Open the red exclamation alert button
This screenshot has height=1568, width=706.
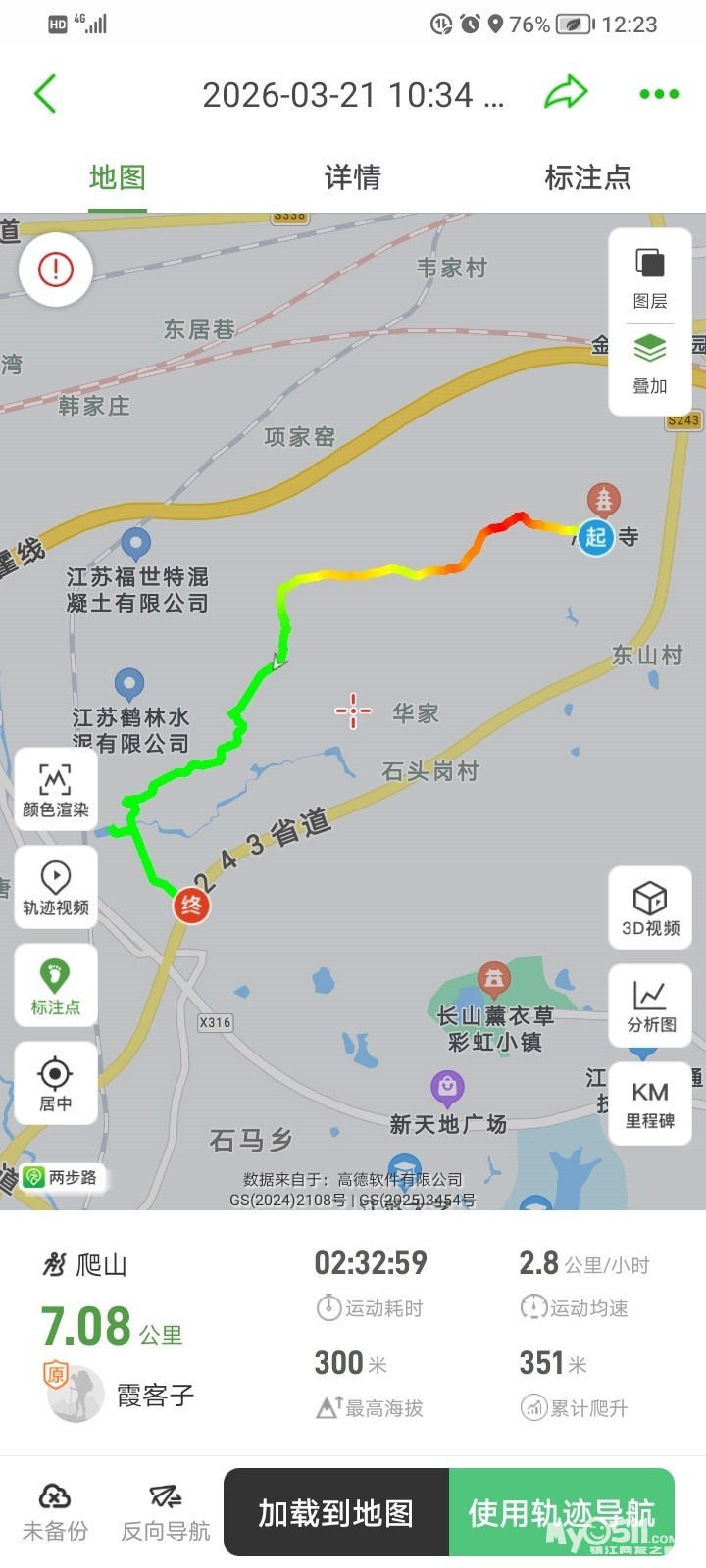coord(56,269)
